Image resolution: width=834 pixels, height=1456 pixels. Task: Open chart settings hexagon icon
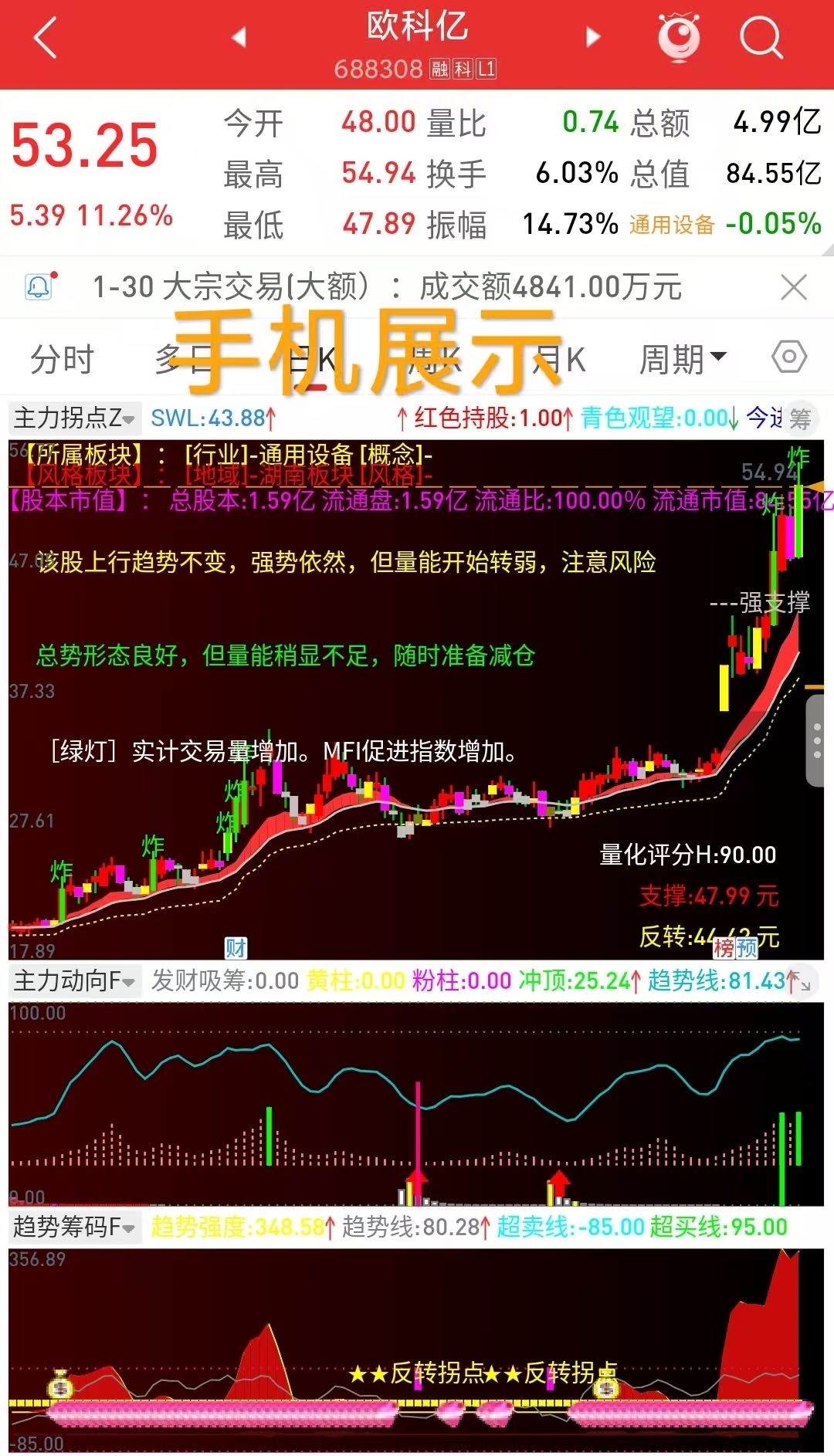pyautogui.click(x=789, y=357)
